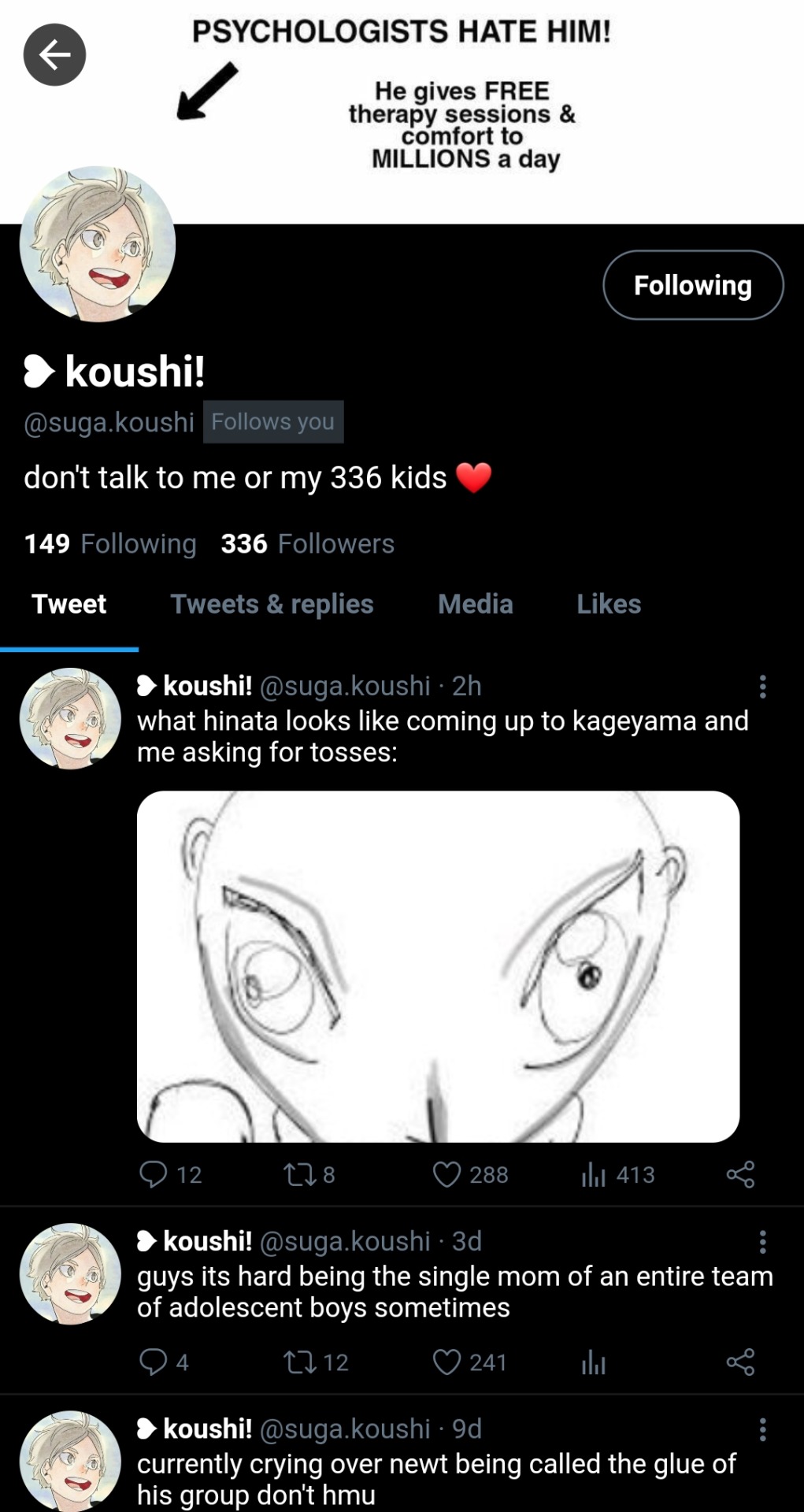
Task: Like the single mom tweet
Action: click(446, 1362)
